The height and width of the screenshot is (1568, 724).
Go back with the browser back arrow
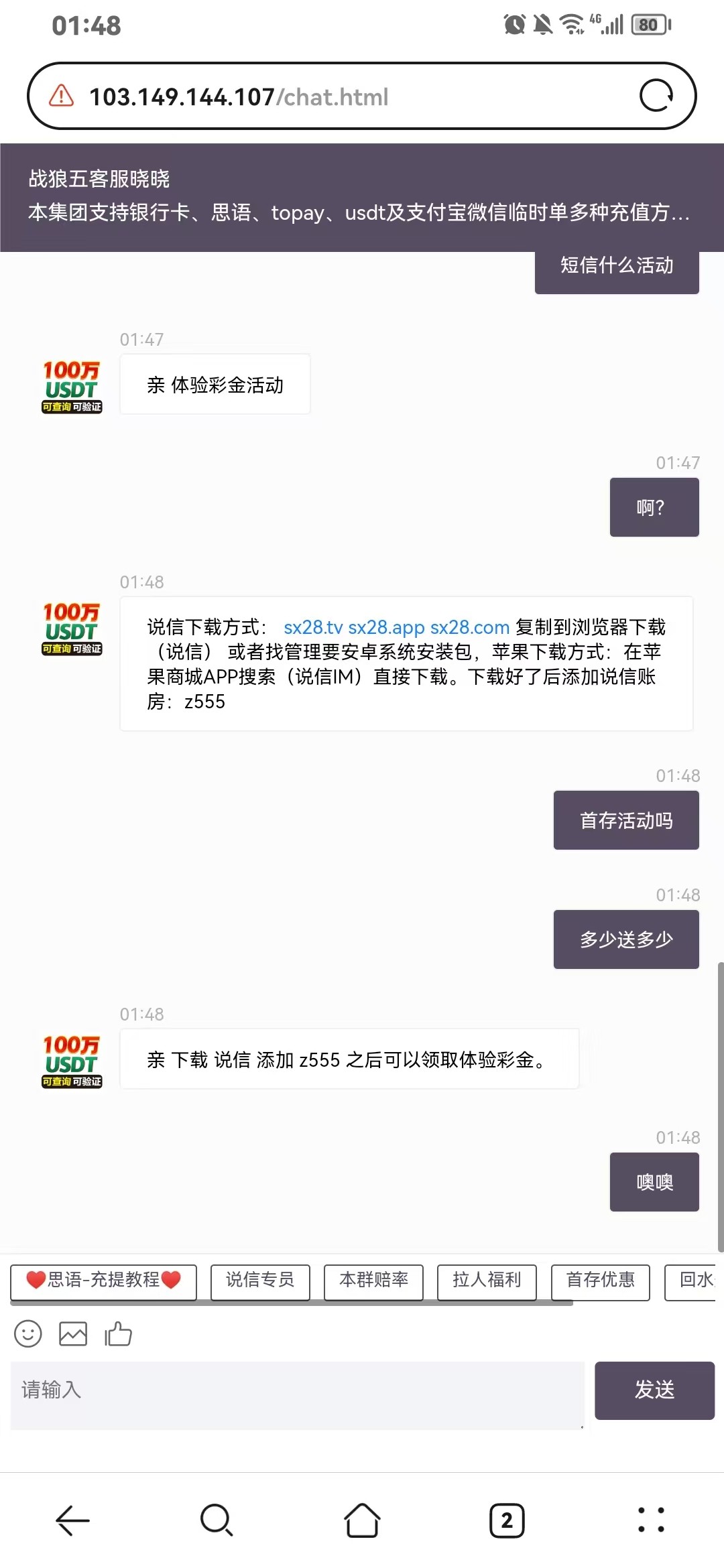pos(72,1520)
